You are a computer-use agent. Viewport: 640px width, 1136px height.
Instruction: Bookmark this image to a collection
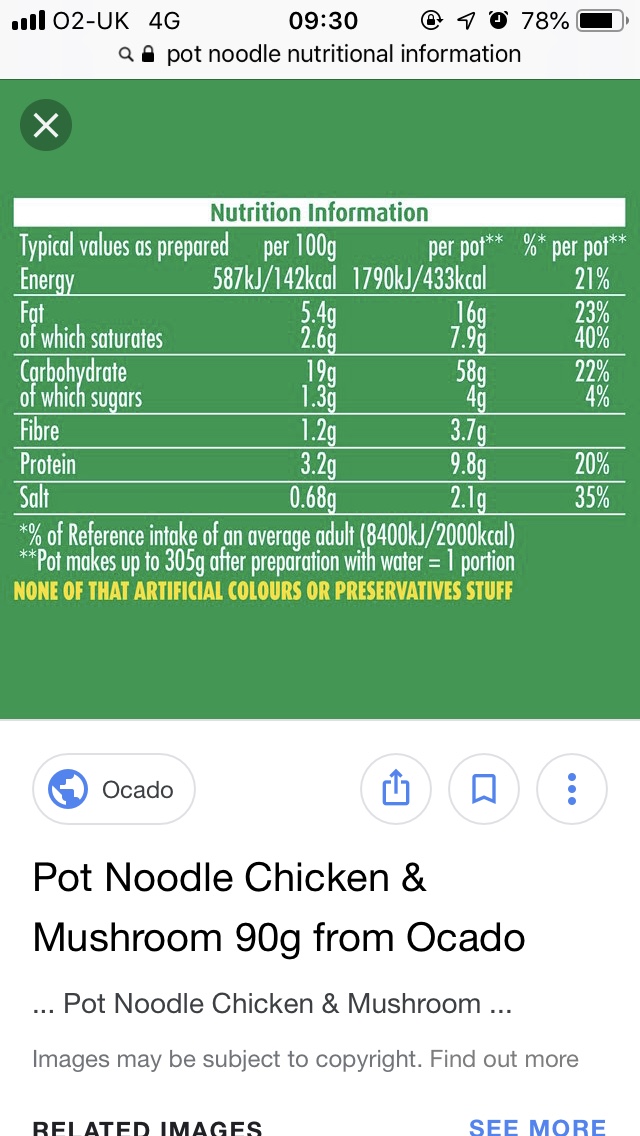click(x=483, y=789)
